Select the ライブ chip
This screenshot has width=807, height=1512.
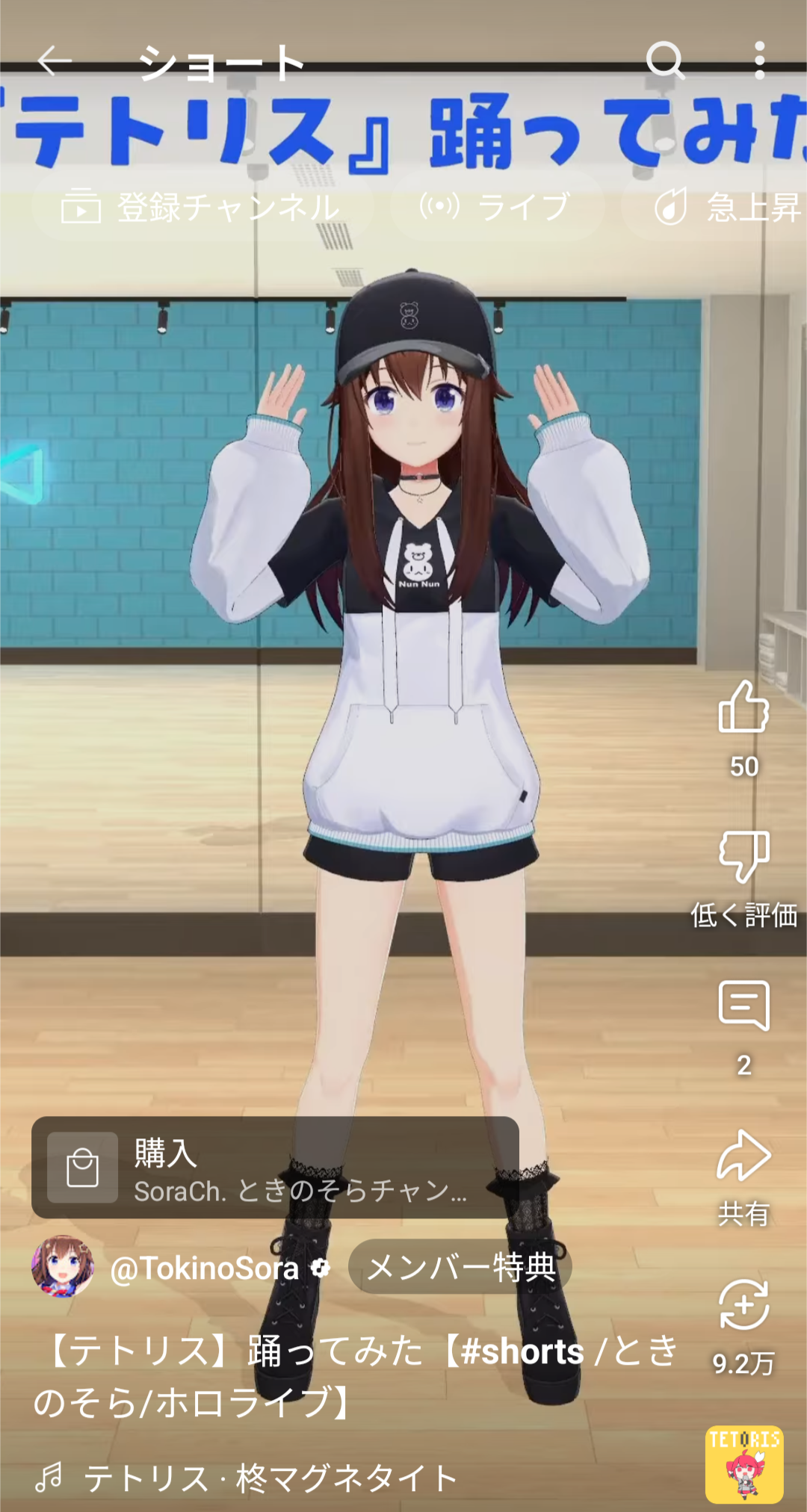[x=497, y=207]
